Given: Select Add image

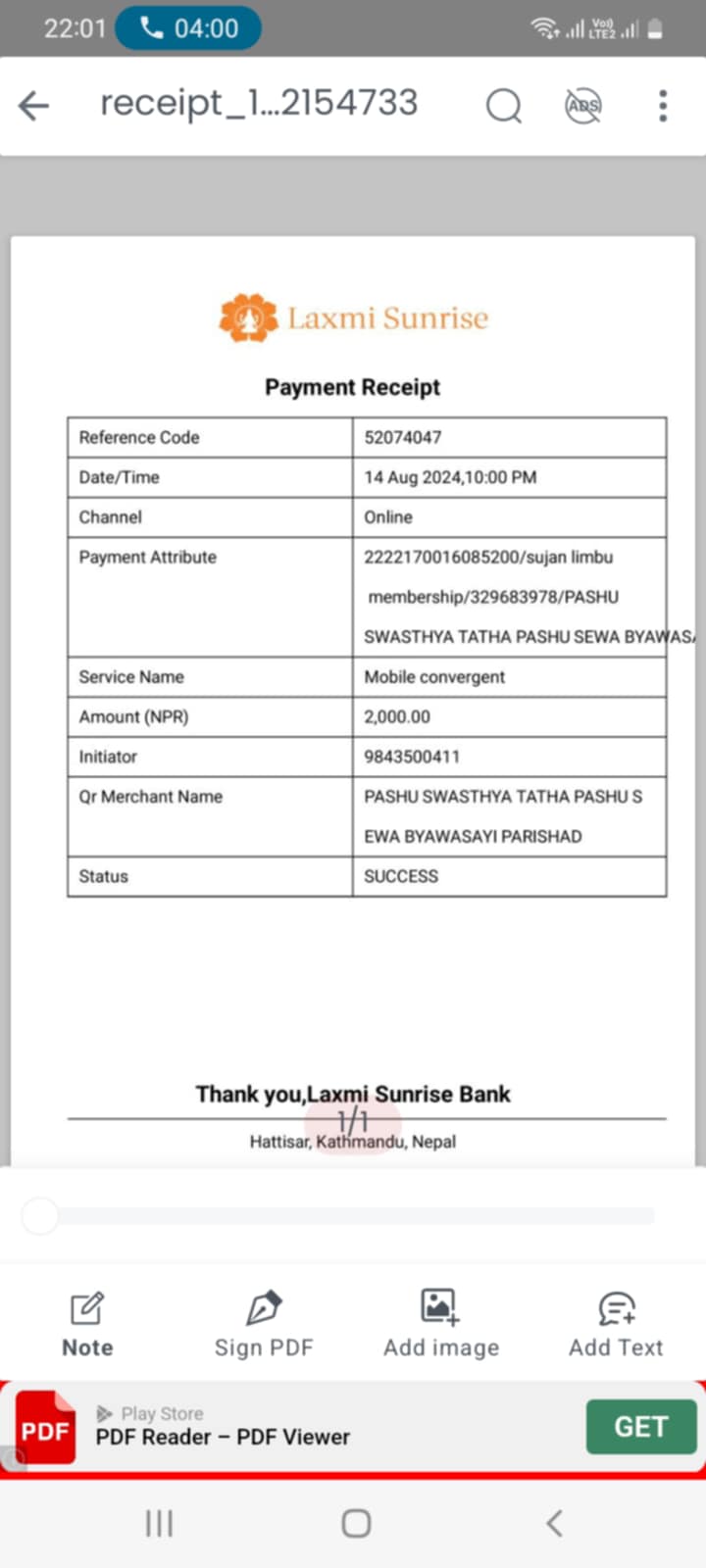Looking at the screenshot, I should pyautogui.click(x=441, y=1324).
